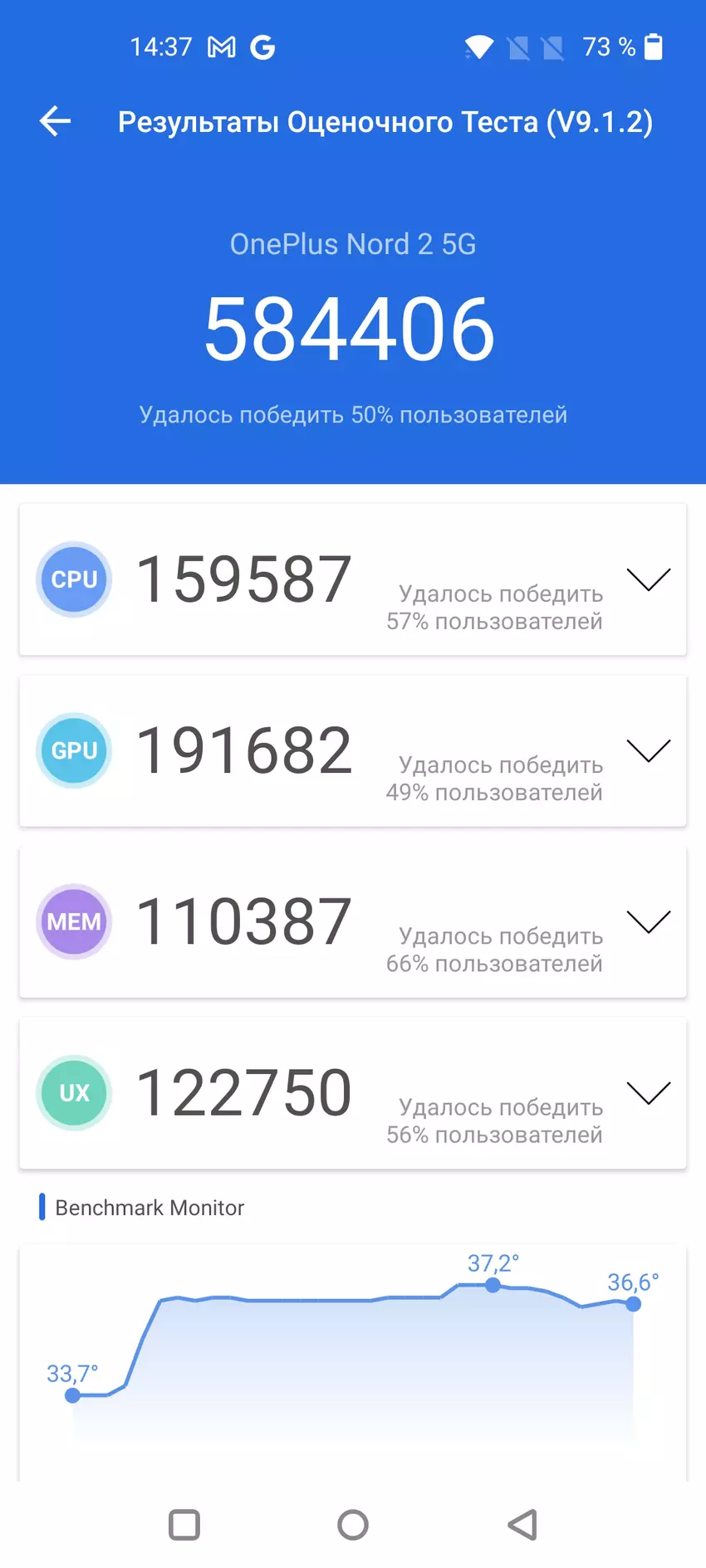Screen dimensions: 706x1568
Task: Expand the GPU score details
Action: coord(648,750)
